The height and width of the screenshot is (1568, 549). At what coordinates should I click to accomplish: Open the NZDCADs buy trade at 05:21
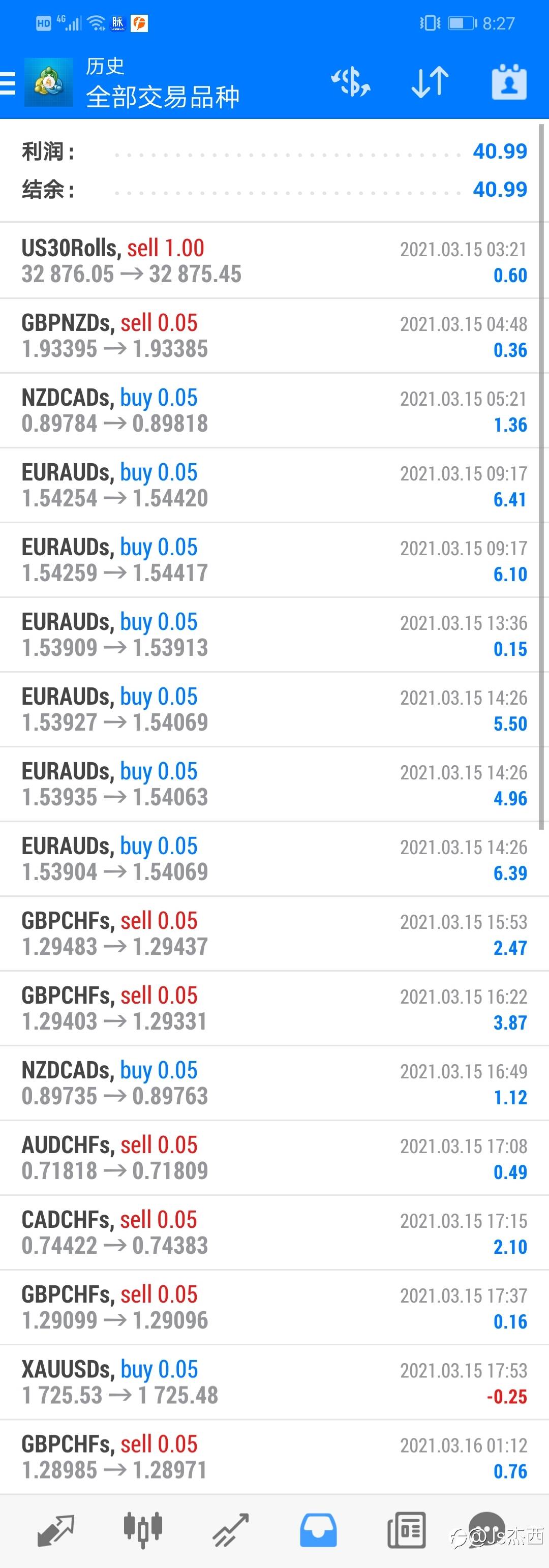pyautogui.click(x=274, y=410)
